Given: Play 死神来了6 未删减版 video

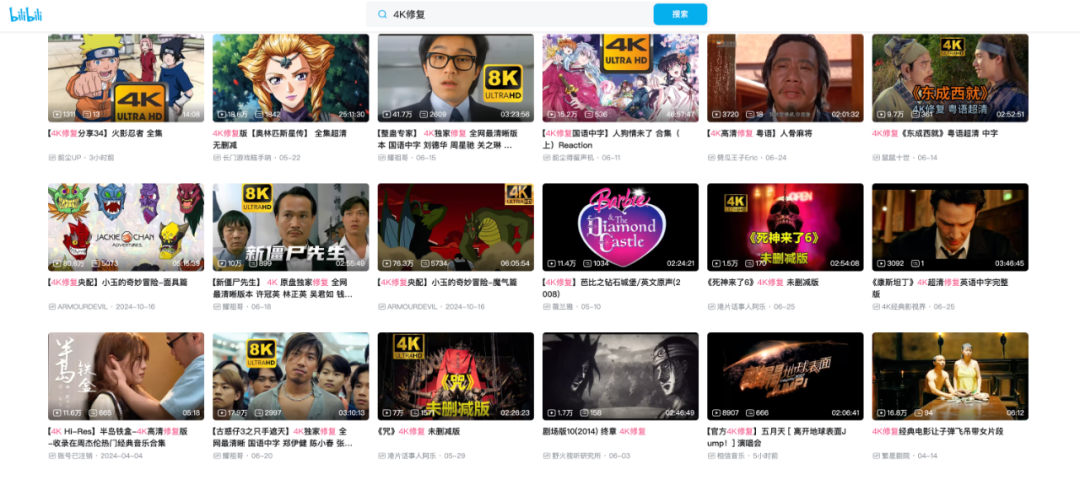Looking at the screenshot, I should pyautogui.click(x=785, y=227).
